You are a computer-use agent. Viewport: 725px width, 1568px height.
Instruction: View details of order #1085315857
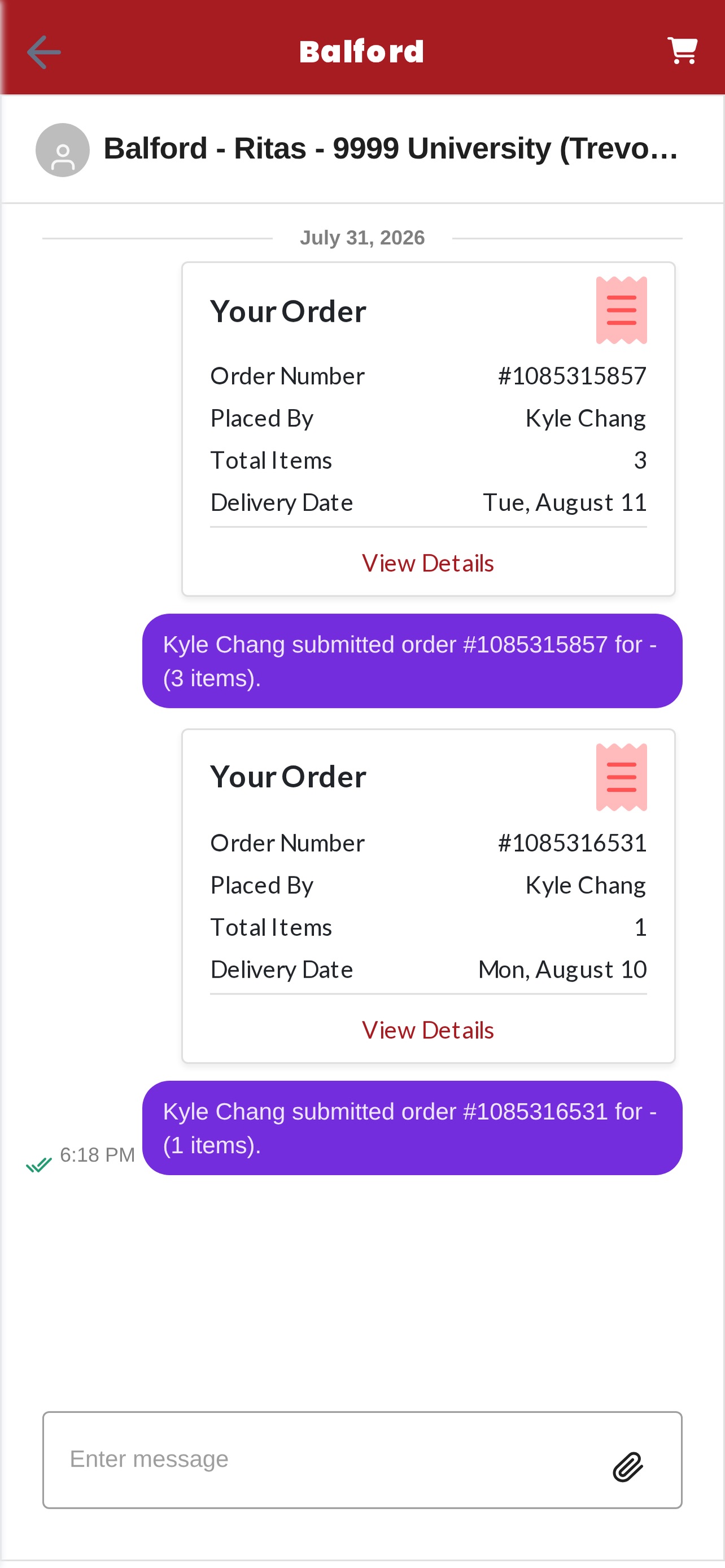pyautogui.click(x=427, y=563)
